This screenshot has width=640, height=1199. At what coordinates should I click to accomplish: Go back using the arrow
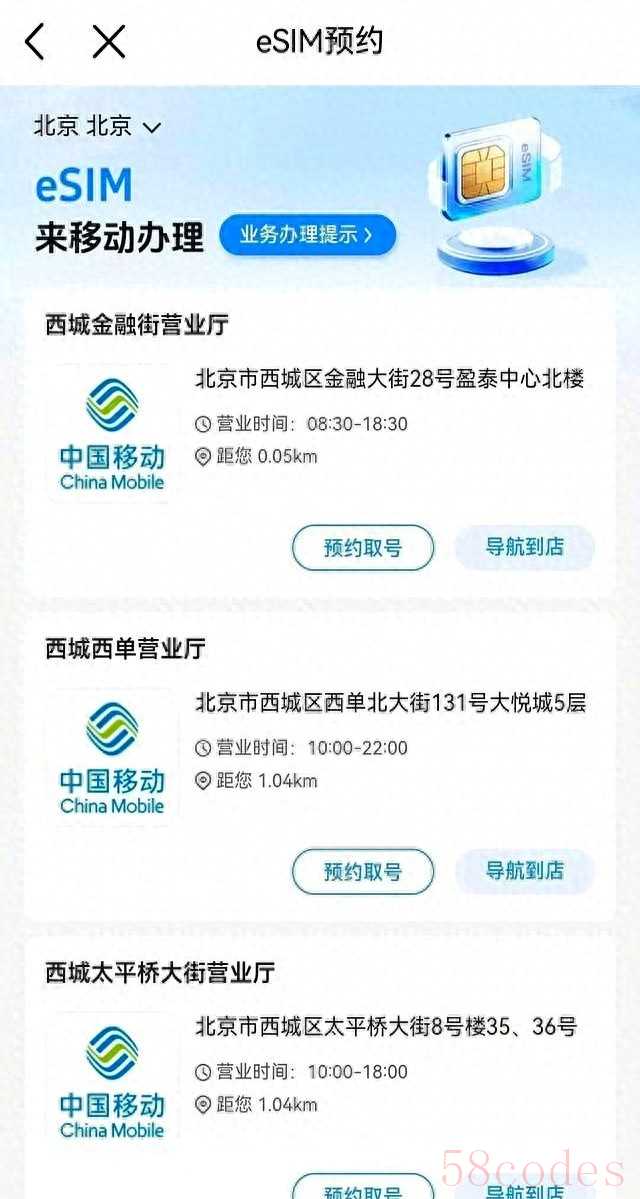36,42
